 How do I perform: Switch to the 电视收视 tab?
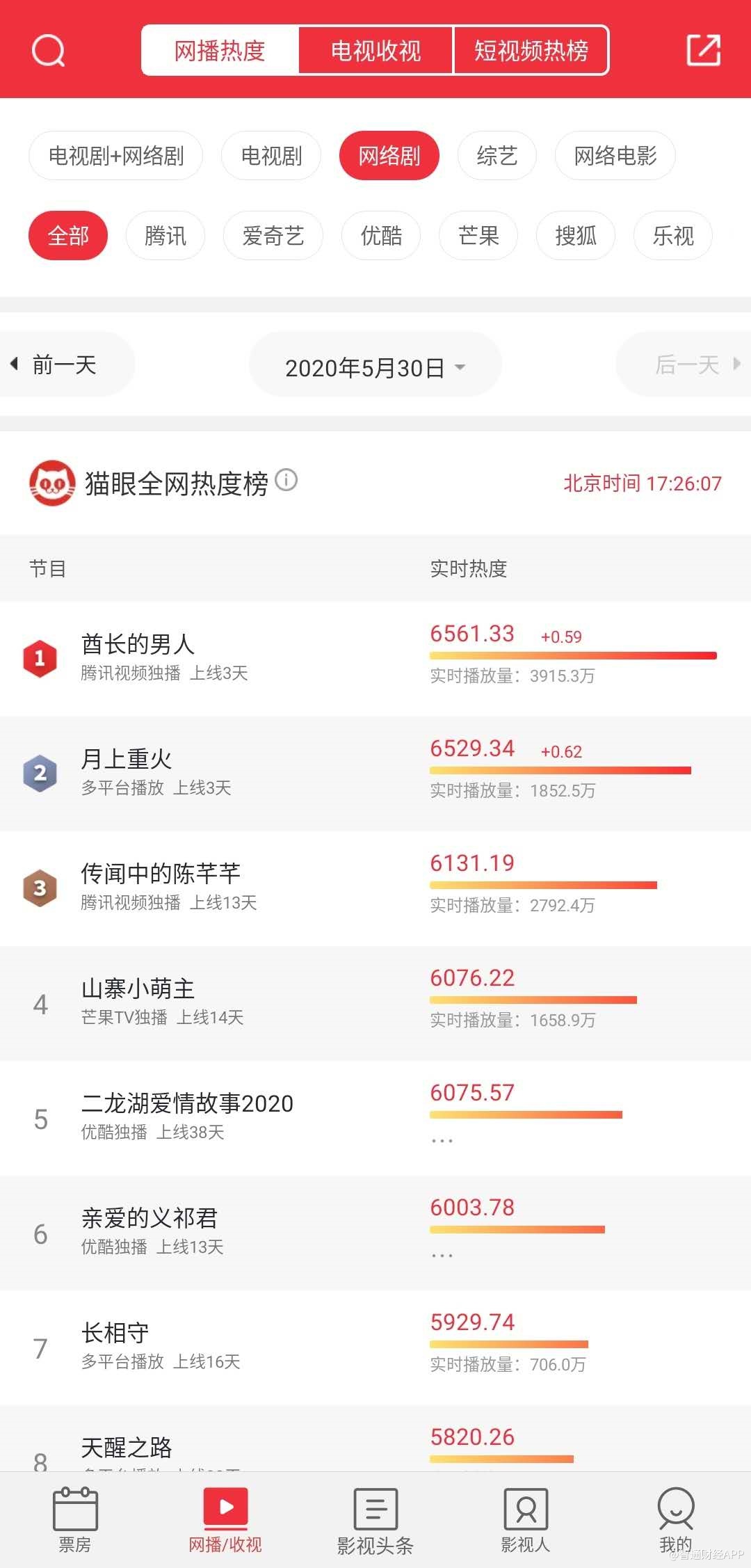point(375,50)
